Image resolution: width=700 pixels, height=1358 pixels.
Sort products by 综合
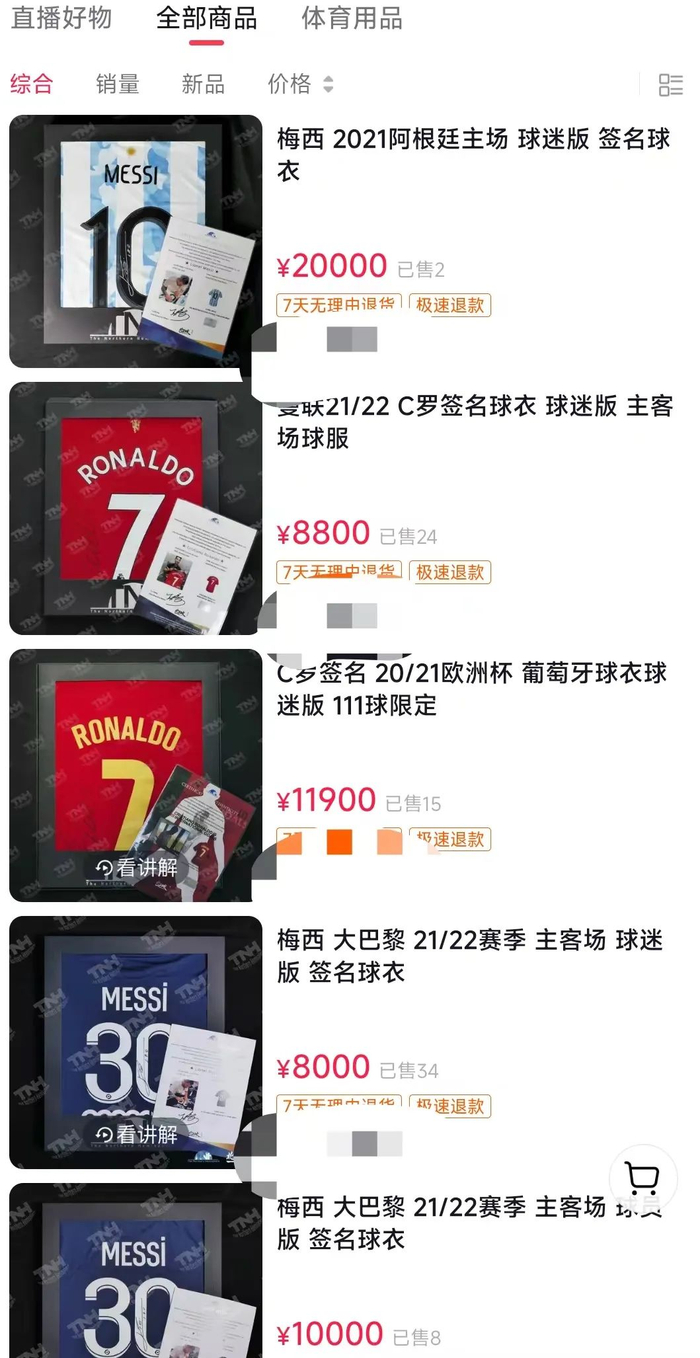coord(32,84)
